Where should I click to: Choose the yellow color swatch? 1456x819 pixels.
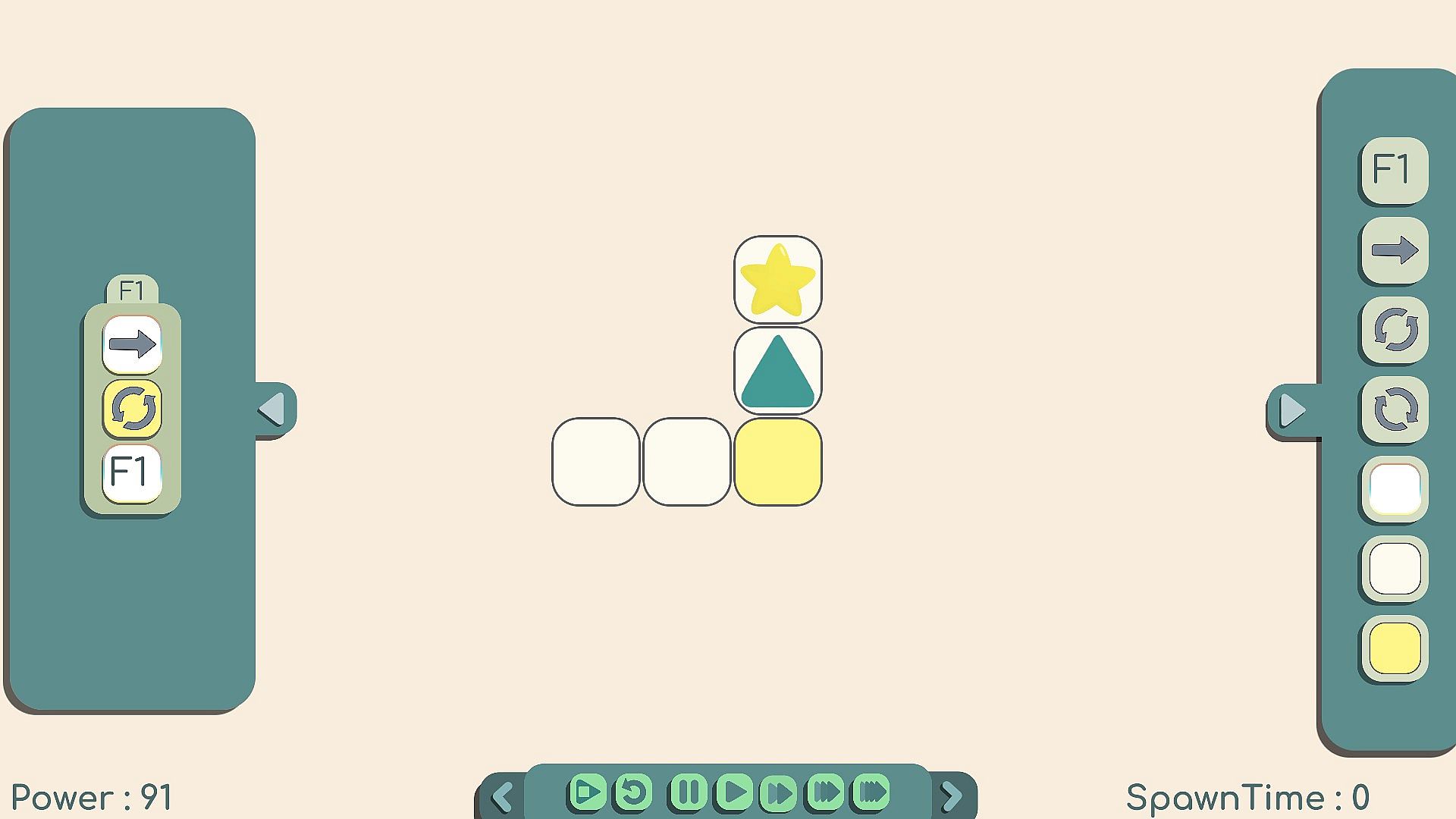click(x=1394, y=648)
